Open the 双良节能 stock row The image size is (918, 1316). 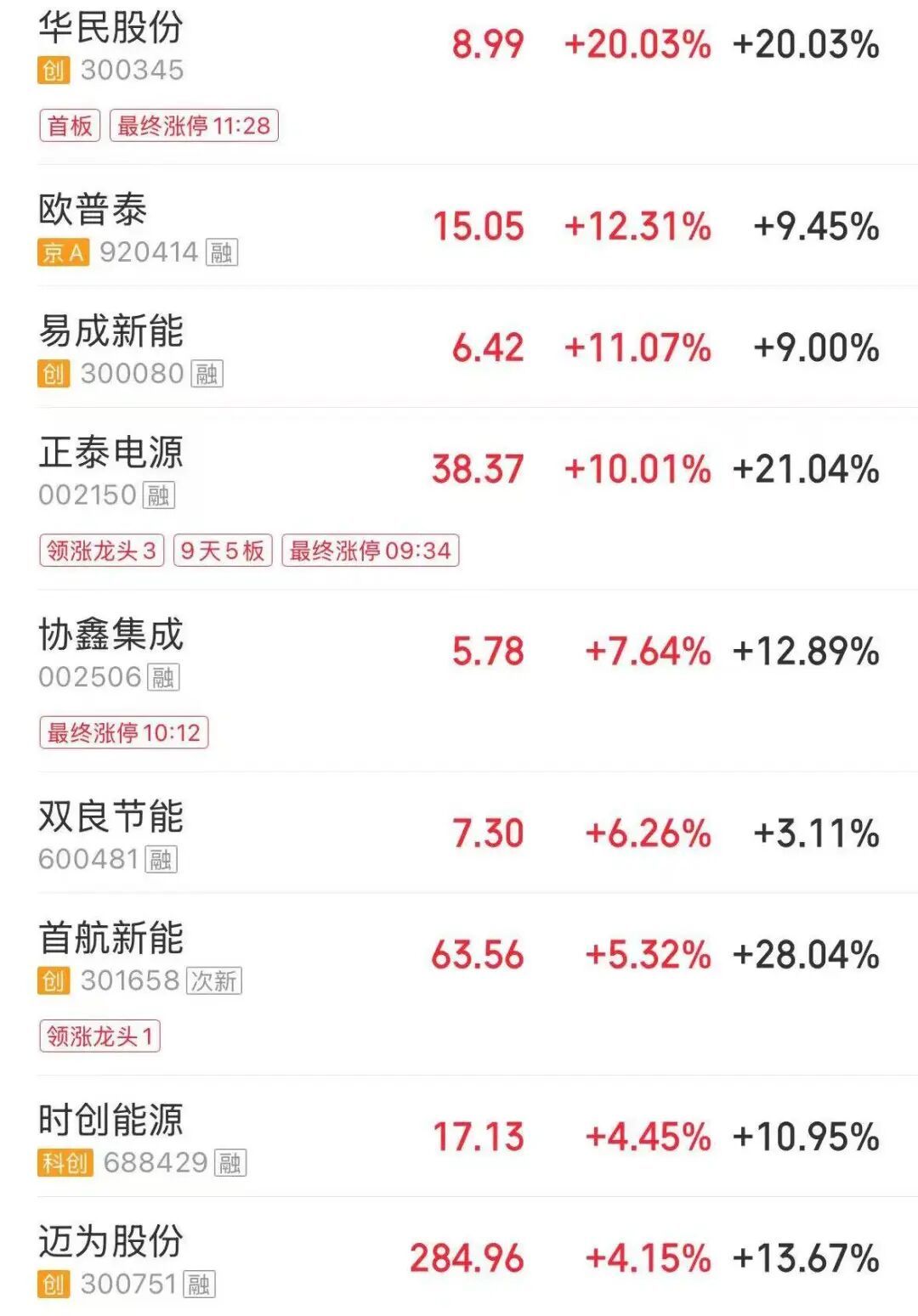tap(111, 817)
